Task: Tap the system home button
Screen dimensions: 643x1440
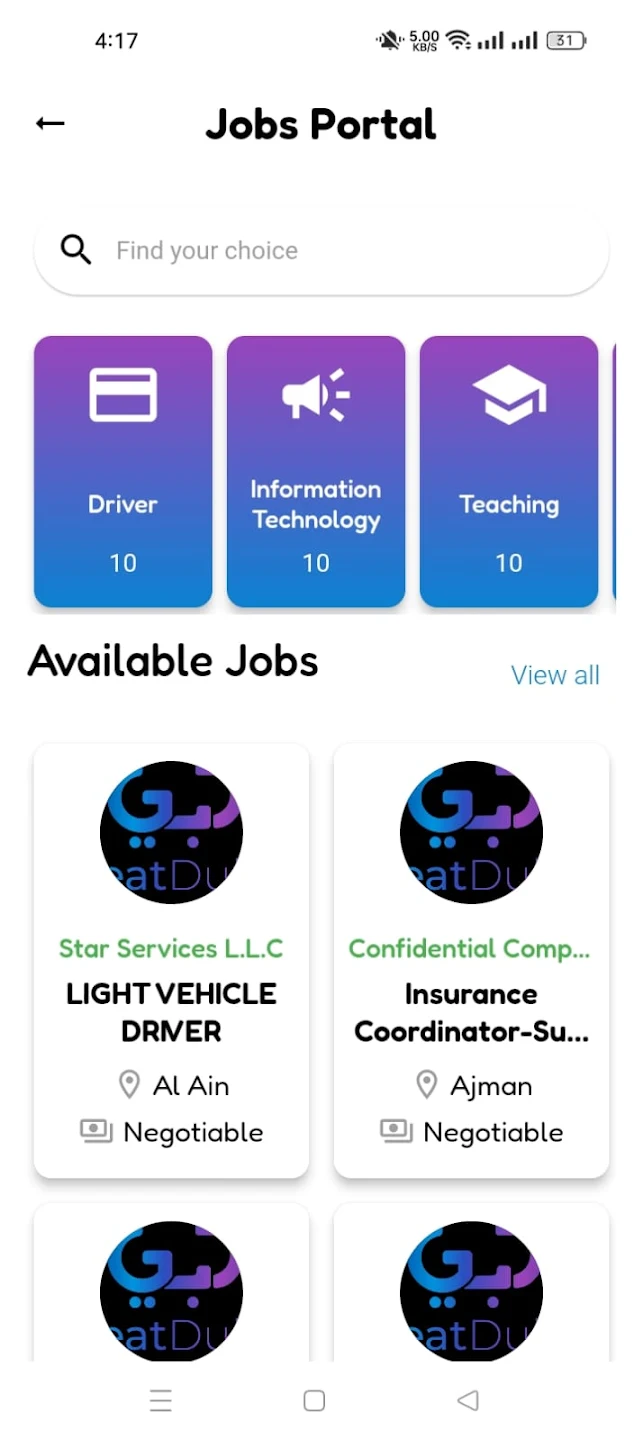Action: click(314, 1401)
